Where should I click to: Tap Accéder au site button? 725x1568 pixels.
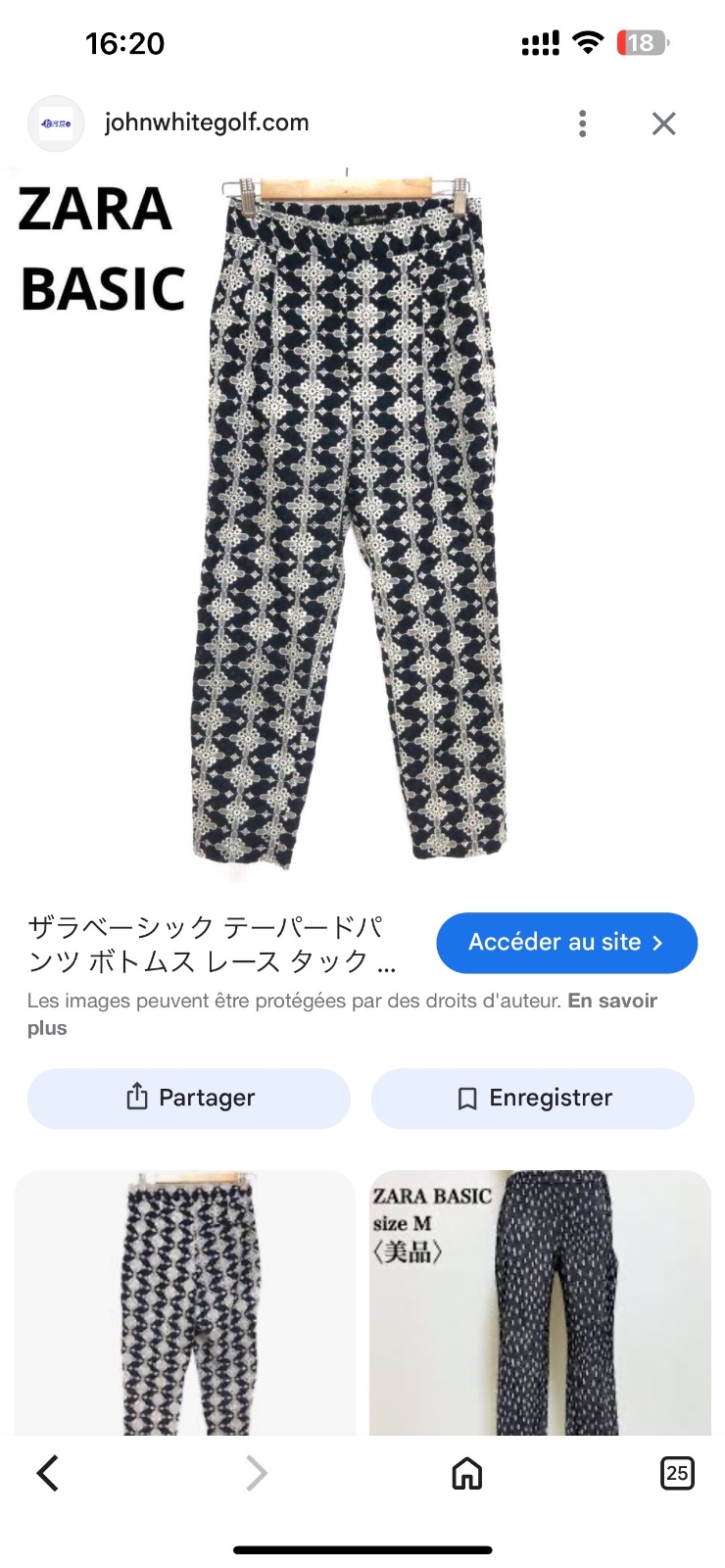click(566, 943)
